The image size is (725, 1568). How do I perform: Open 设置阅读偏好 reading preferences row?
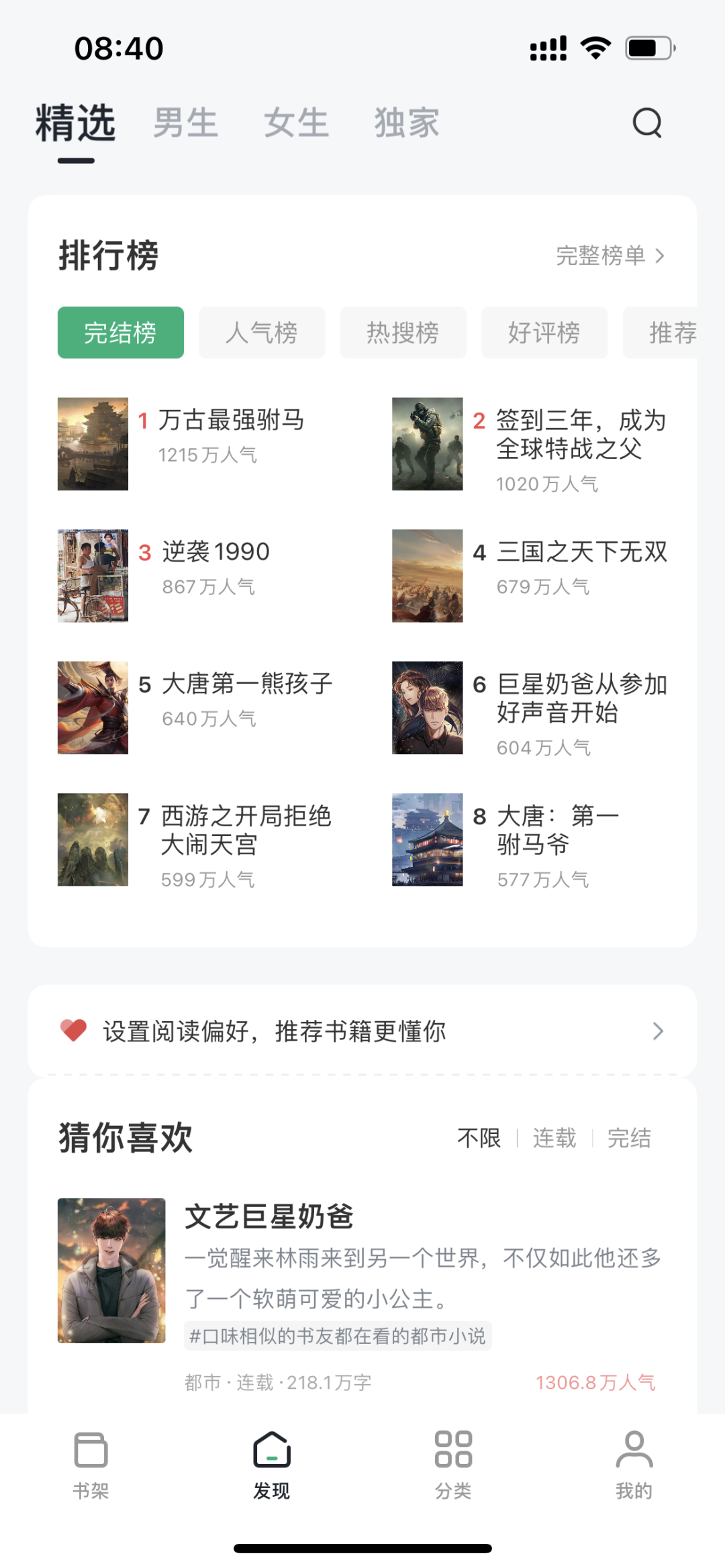(362, 1031)
